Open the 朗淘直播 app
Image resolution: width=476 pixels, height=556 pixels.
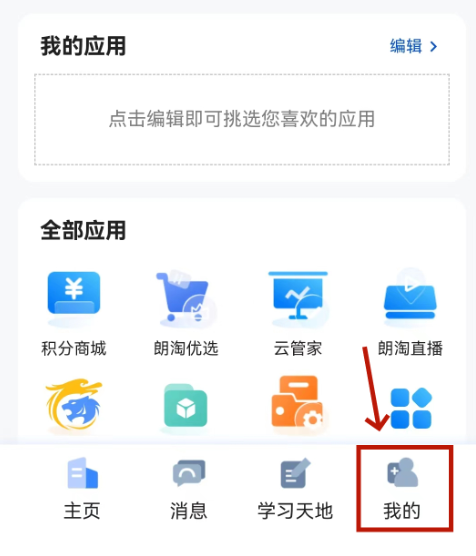410,313
